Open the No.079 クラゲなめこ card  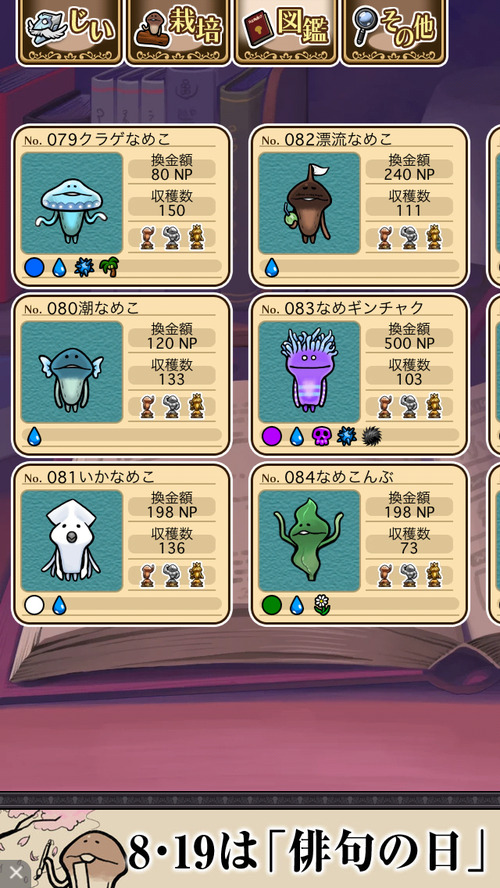tap(122, 206)
